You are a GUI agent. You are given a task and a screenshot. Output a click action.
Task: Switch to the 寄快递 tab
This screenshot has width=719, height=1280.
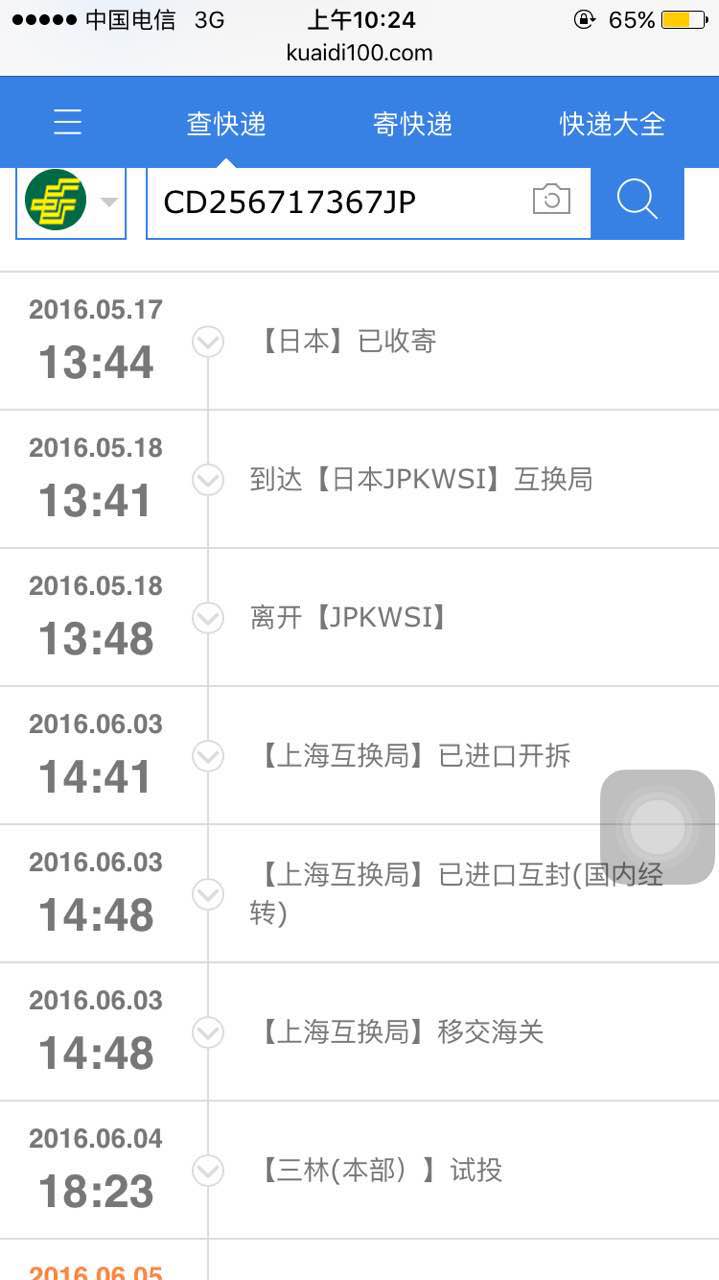[x=413, y=124]
